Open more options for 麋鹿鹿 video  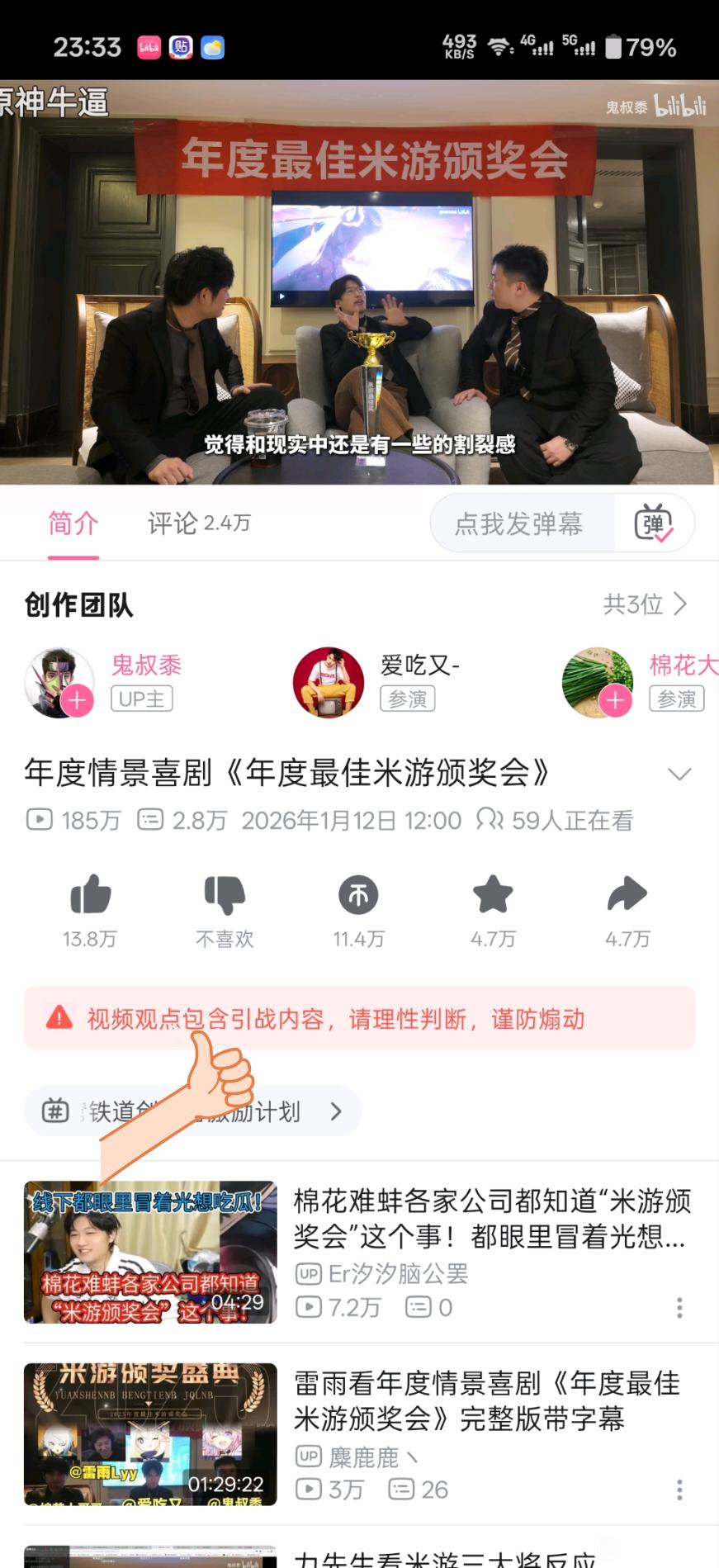(x=679, y=1490)
